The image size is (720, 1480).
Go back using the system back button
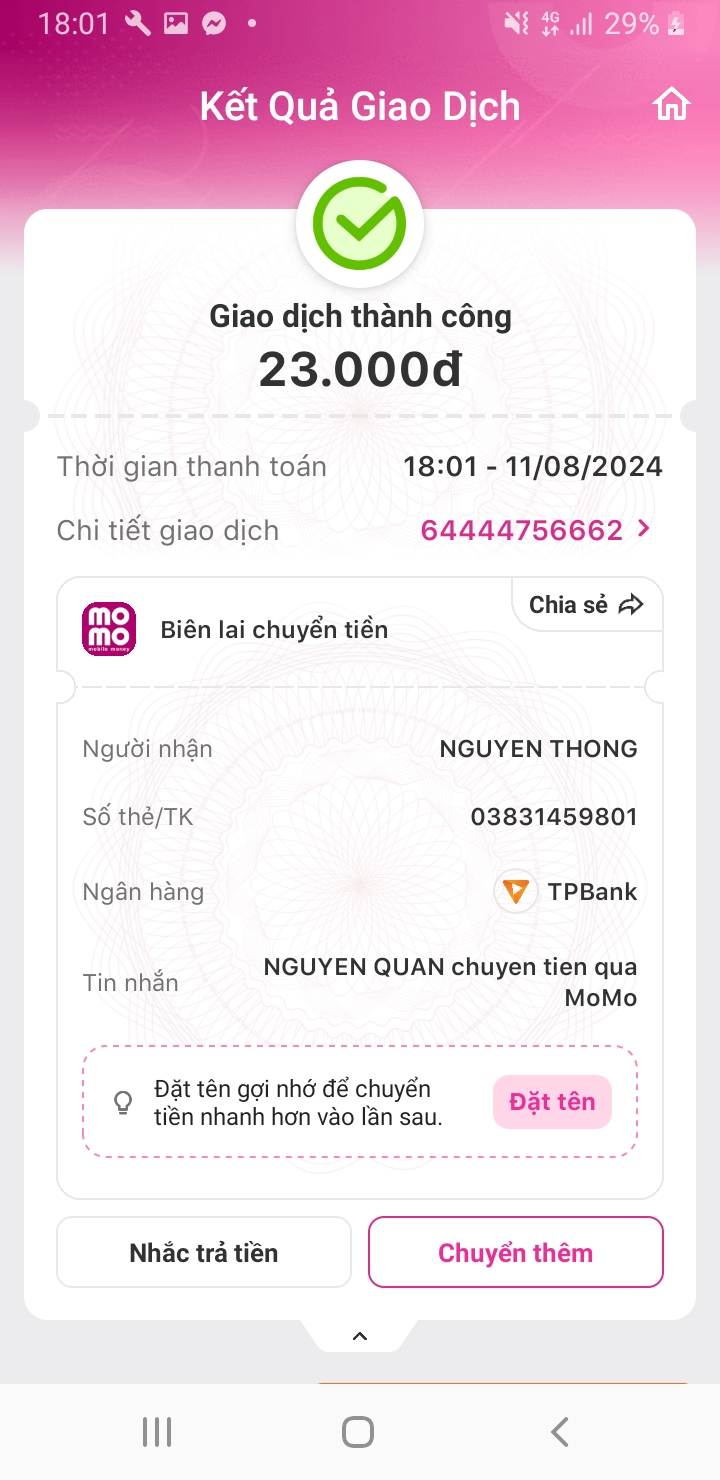[560, 1432]
